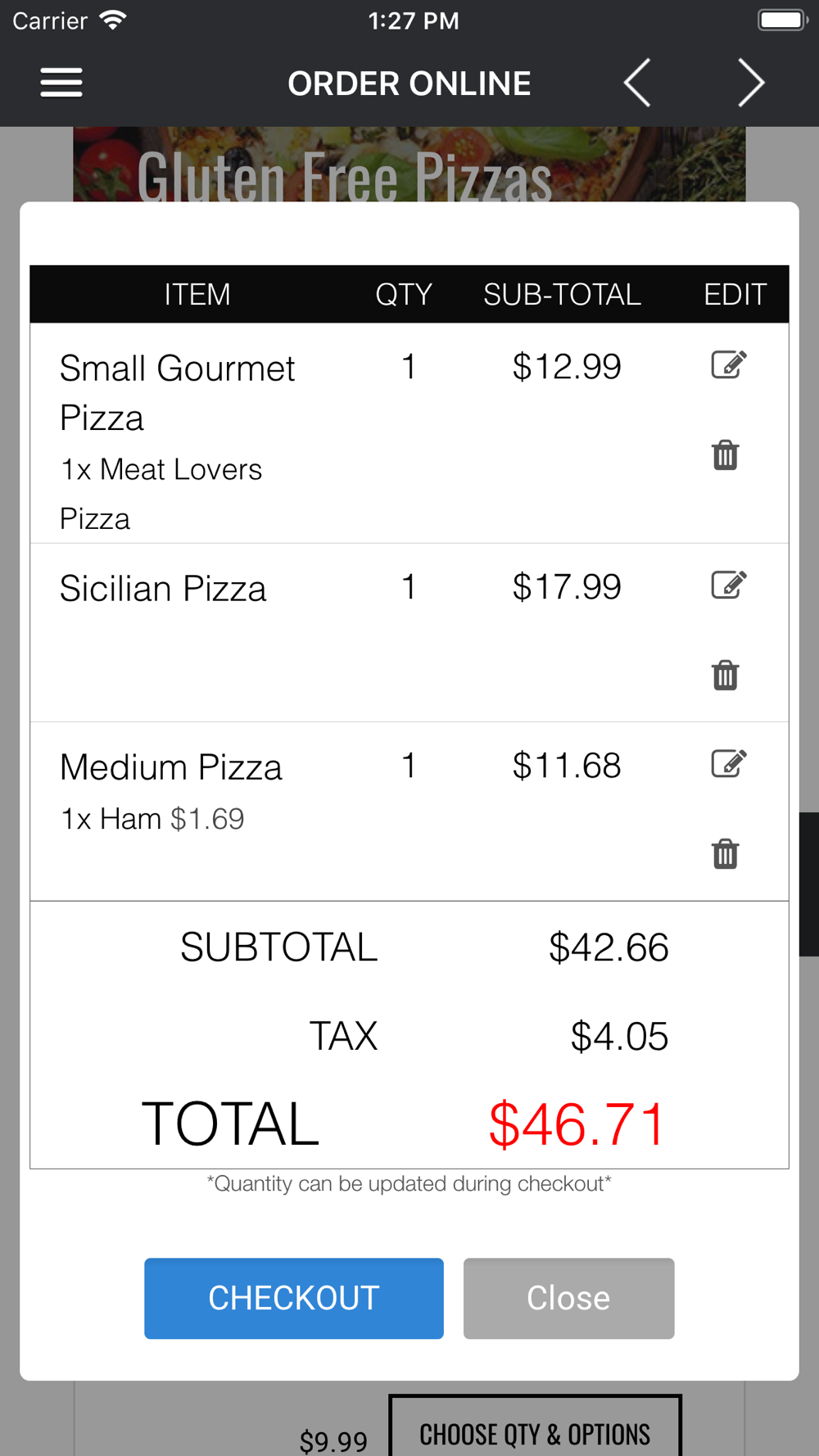Remove Sicilian Pizza from the cart

(x=726, y=675)
